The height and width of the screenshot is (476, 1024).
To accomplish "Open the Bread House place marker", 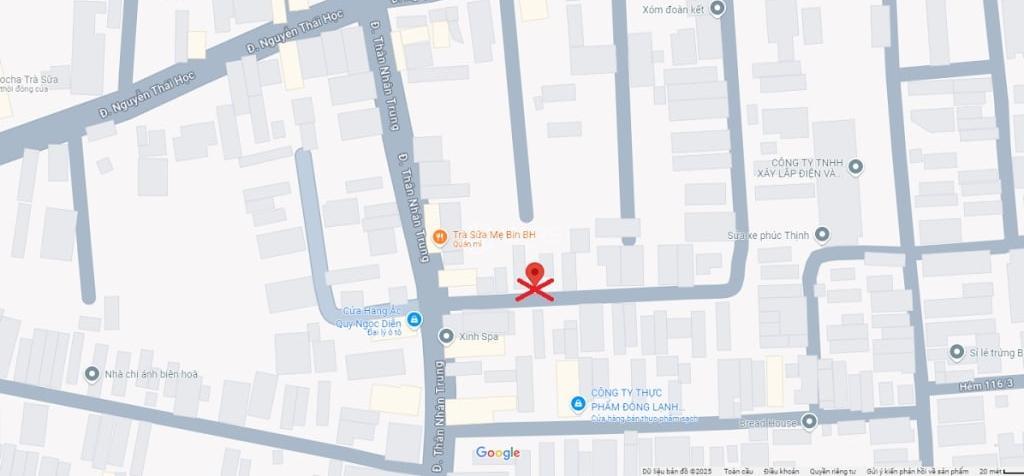I will 809,421.
